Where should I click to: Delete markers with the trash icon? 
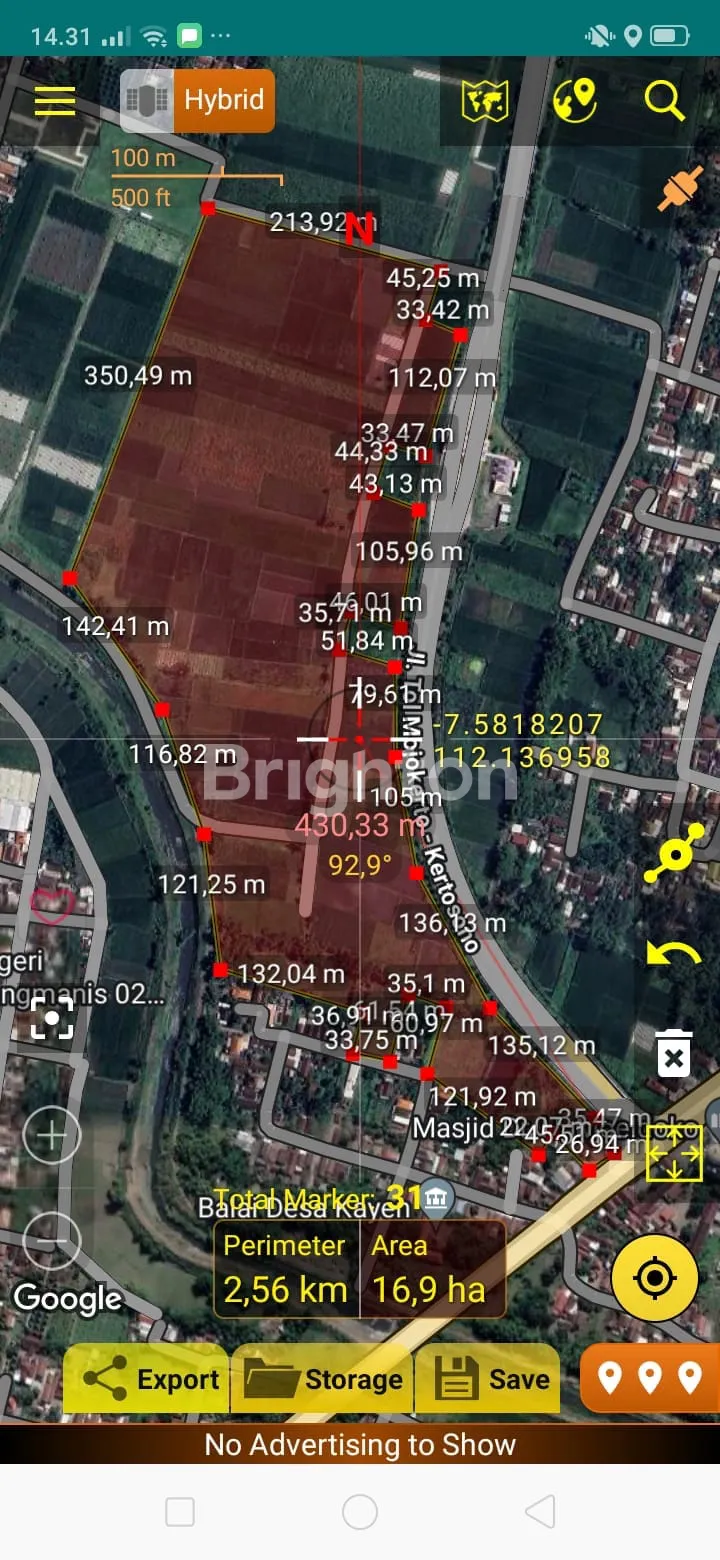point(674,1052)
